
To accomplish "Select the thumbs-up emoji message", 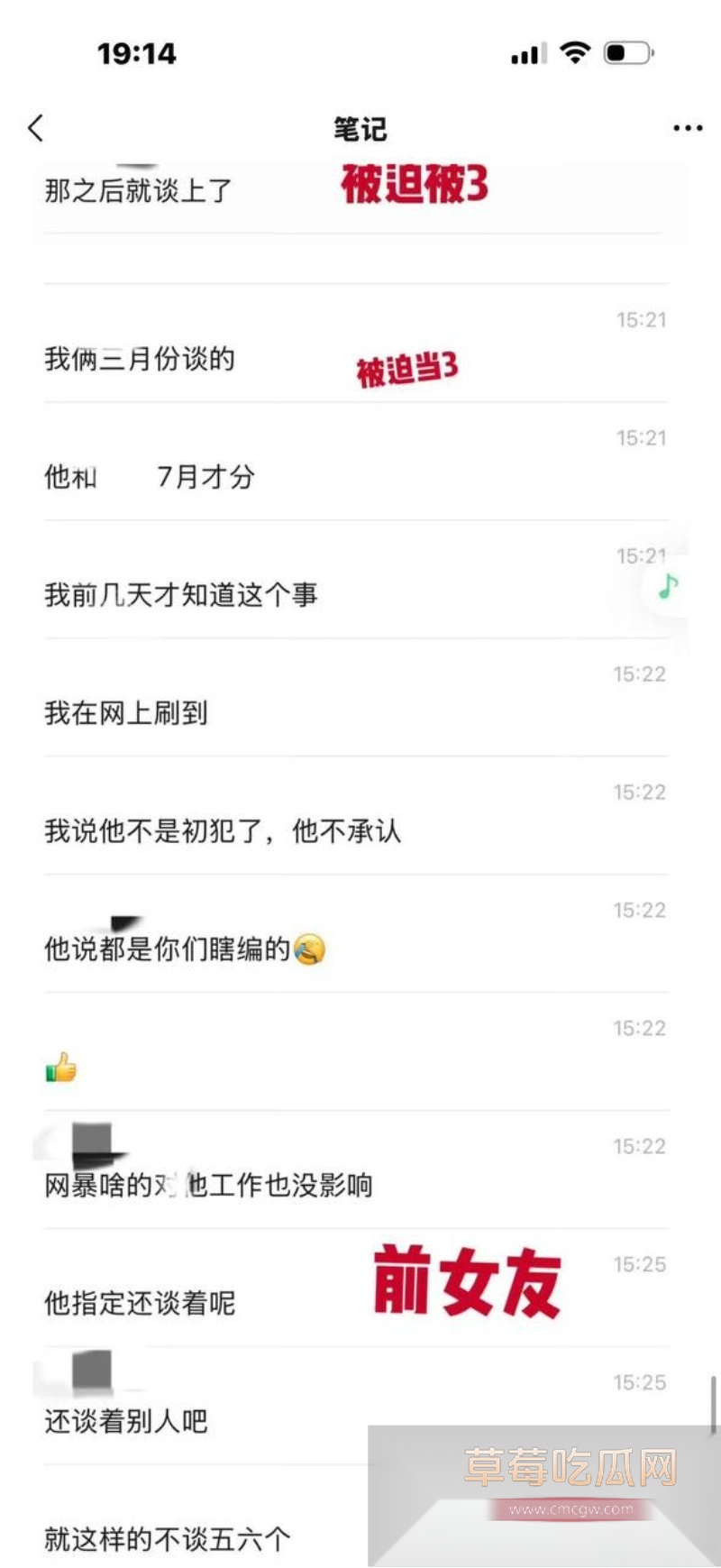I will tap(61, 1068).
